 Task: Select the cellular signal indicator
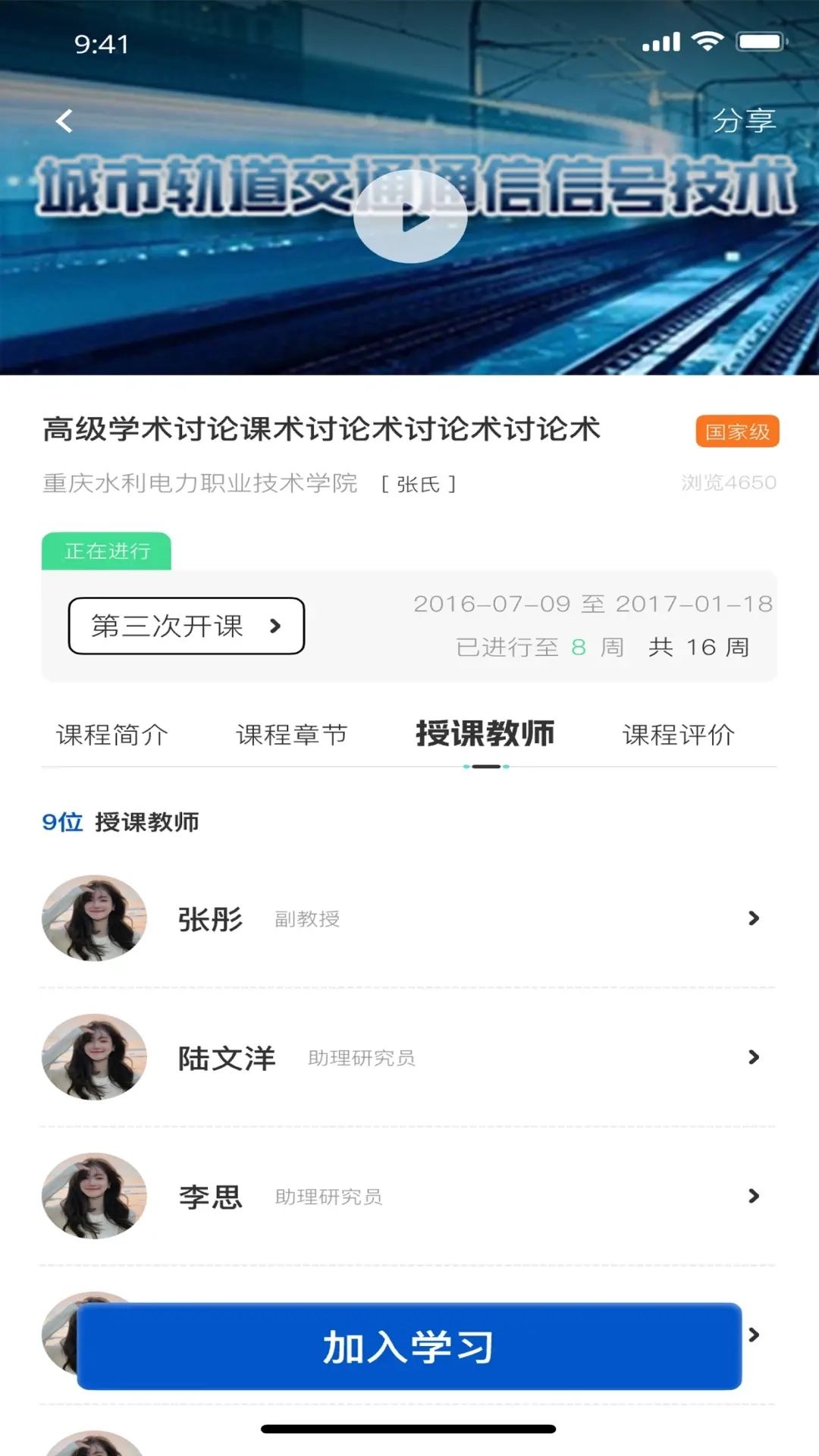point(662,42)
